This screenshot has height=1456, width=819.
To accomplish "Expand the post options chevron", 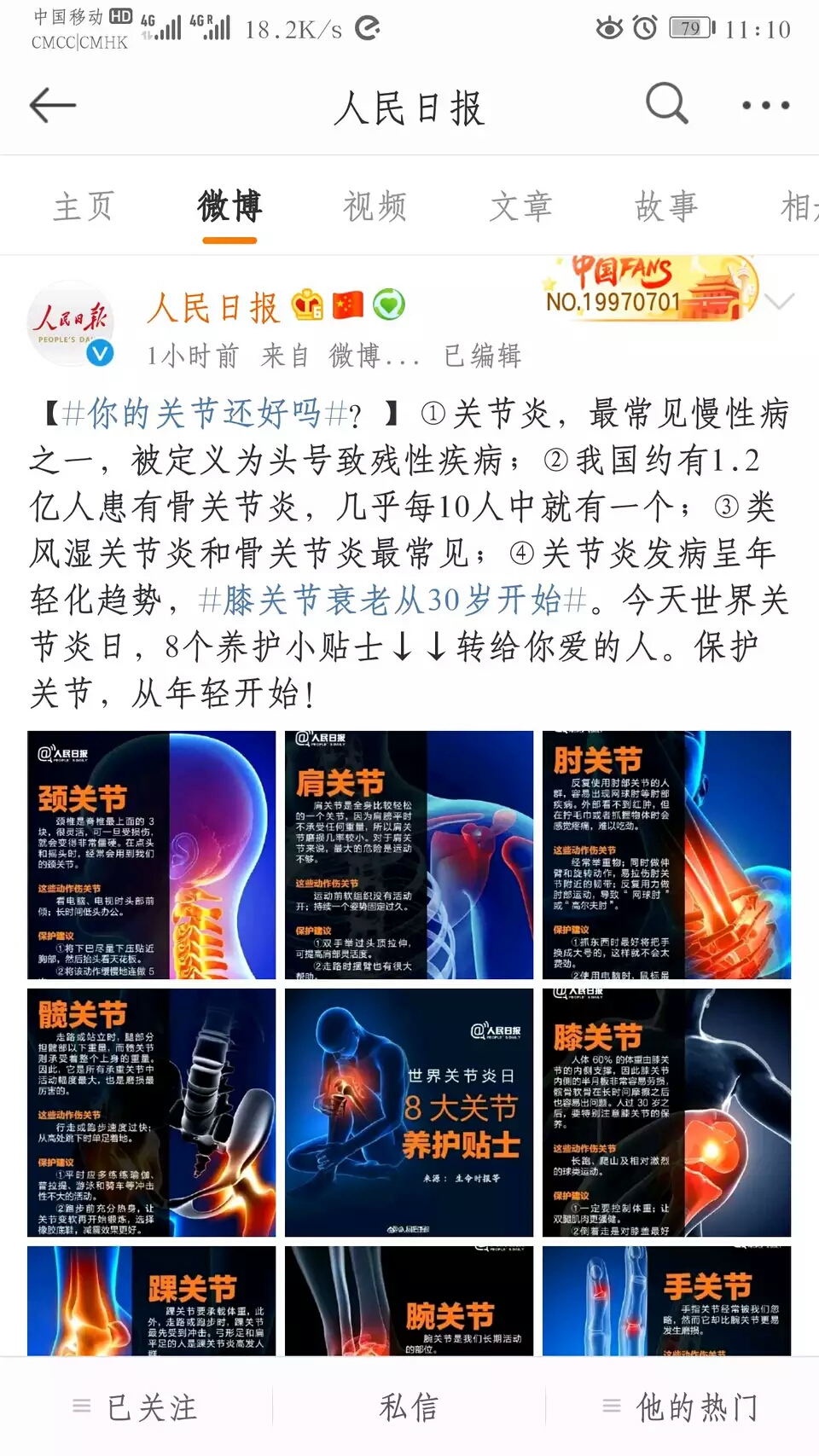I will tap(780, 301).
